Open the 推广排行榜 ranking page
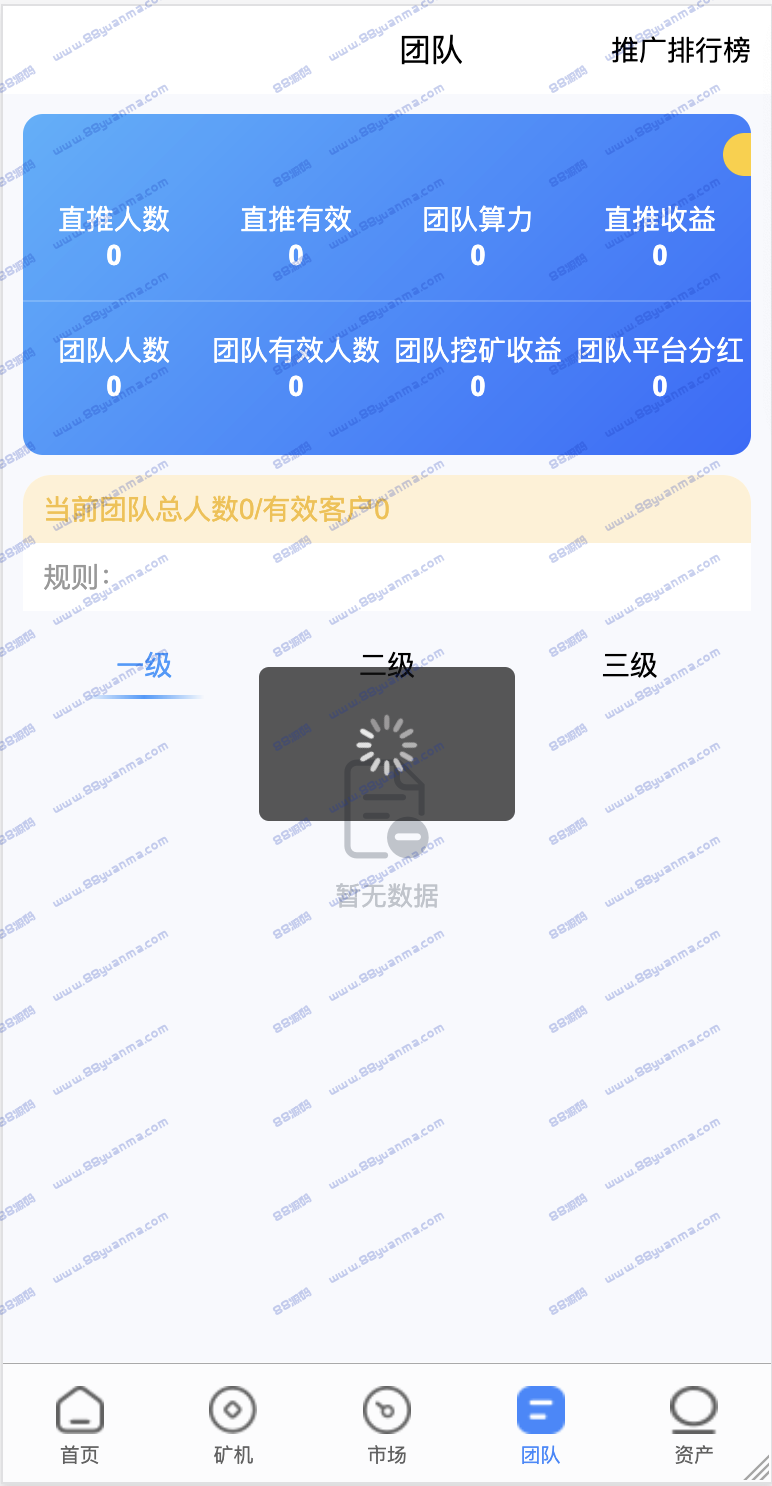The width and height of the screenshot is (772, 1486). [x=680, y=50]
